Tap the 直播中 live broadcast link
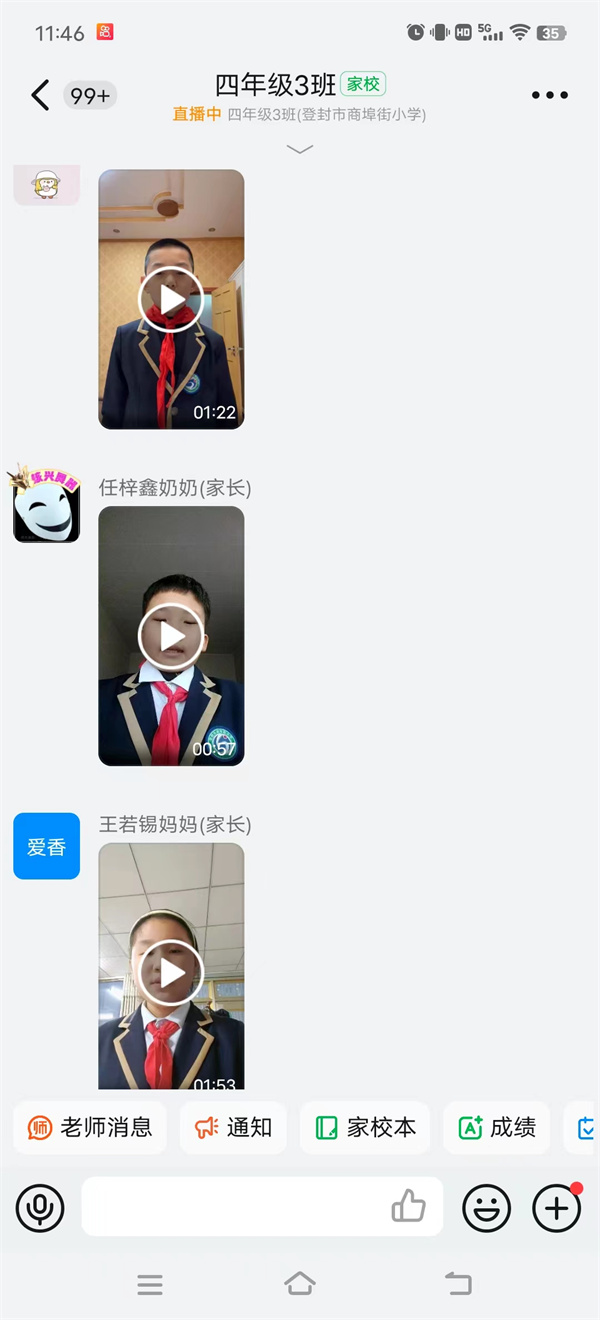The image size is (600, 1320). (197, 114)
